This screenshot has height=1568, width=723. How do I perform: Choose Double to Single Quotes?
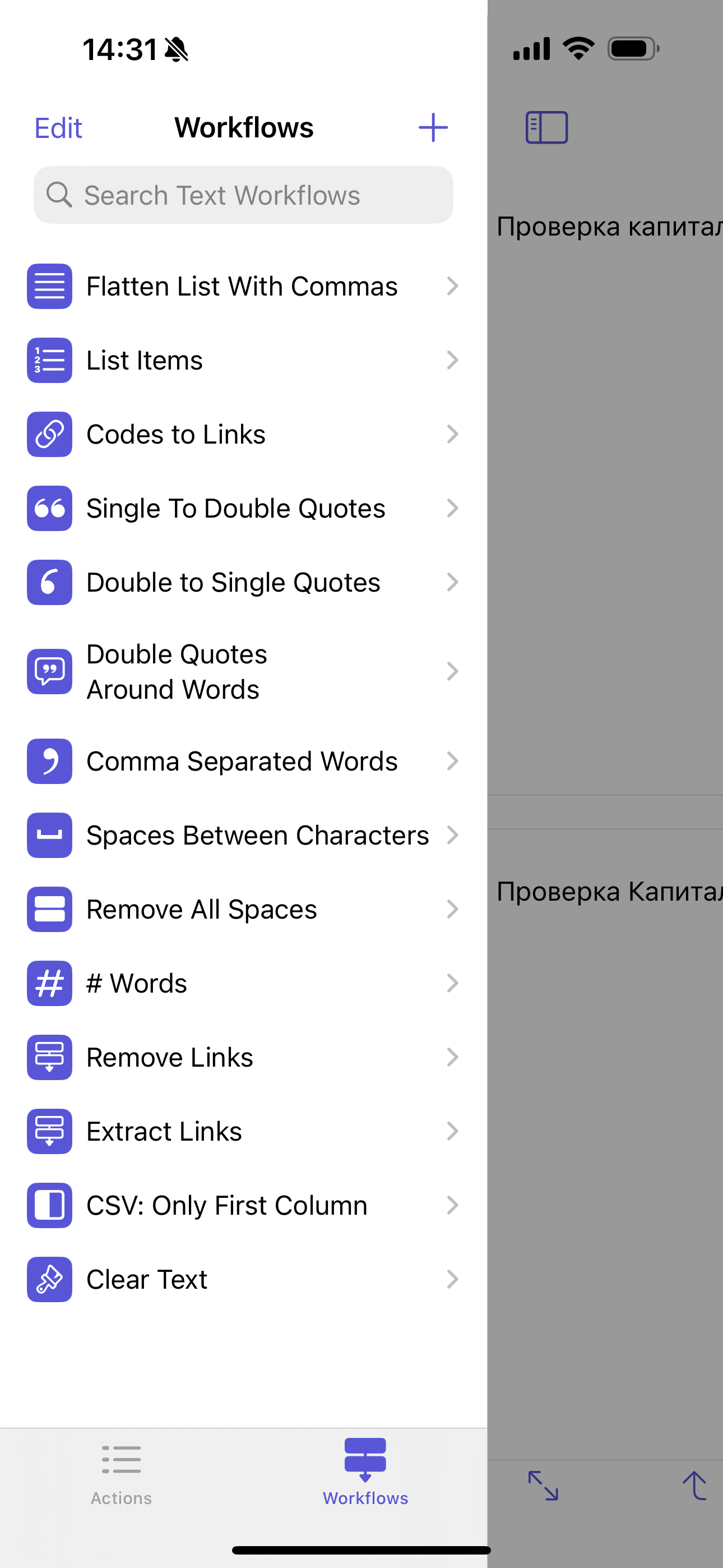[242, 583]
